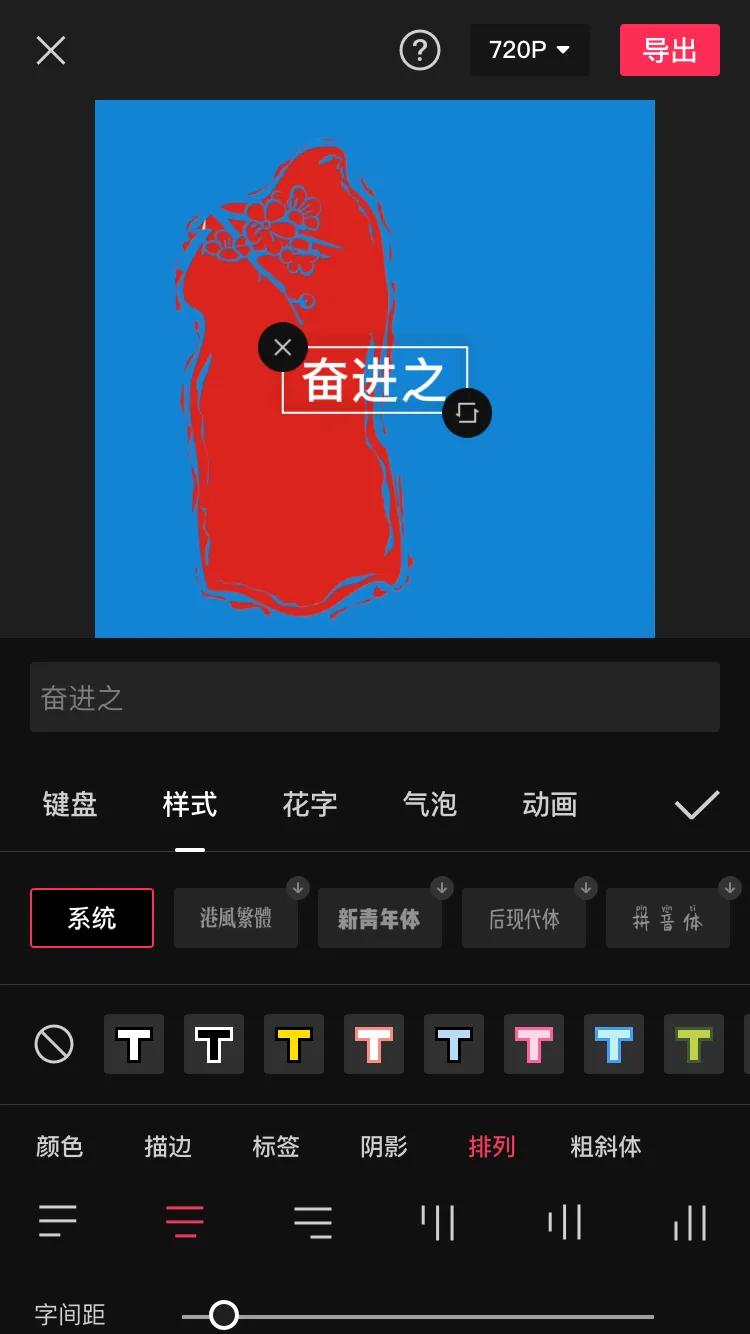Delete the text box on the canvas
The width and height of the screenshot is (750, 1334).
(x=283, y=347)
